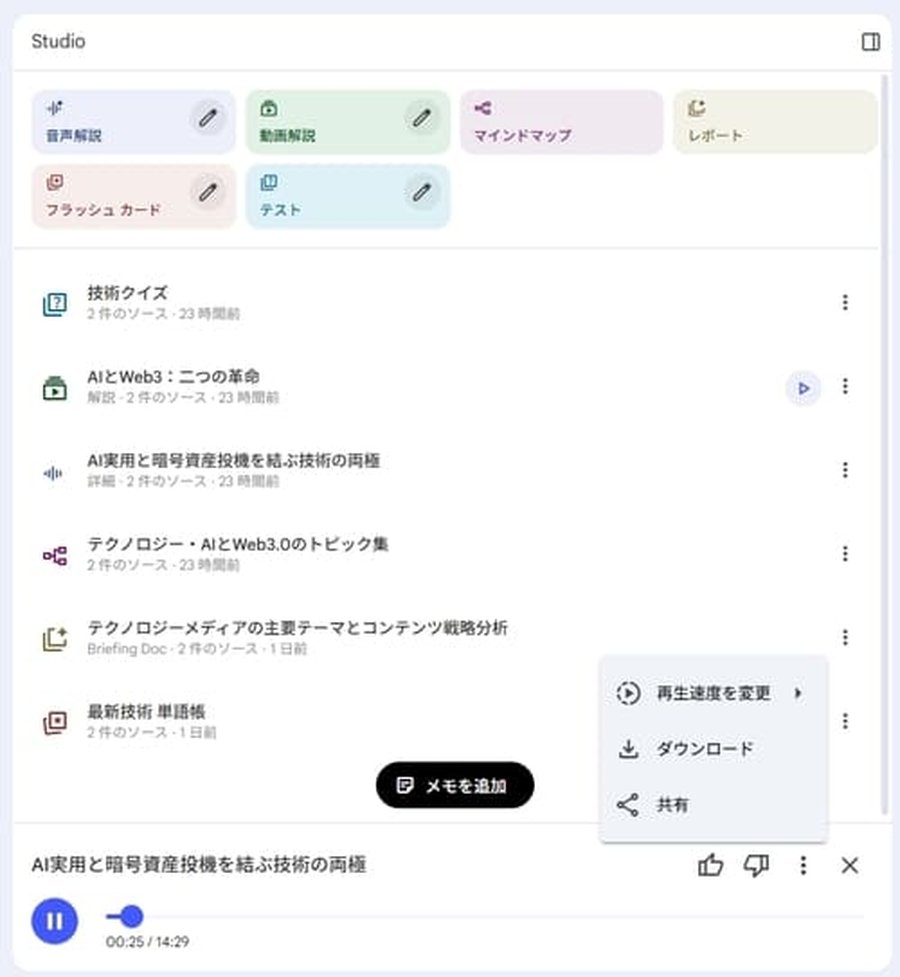
Task: Click the 動画解説 video overview icon
Action: [x=271, y=107]
